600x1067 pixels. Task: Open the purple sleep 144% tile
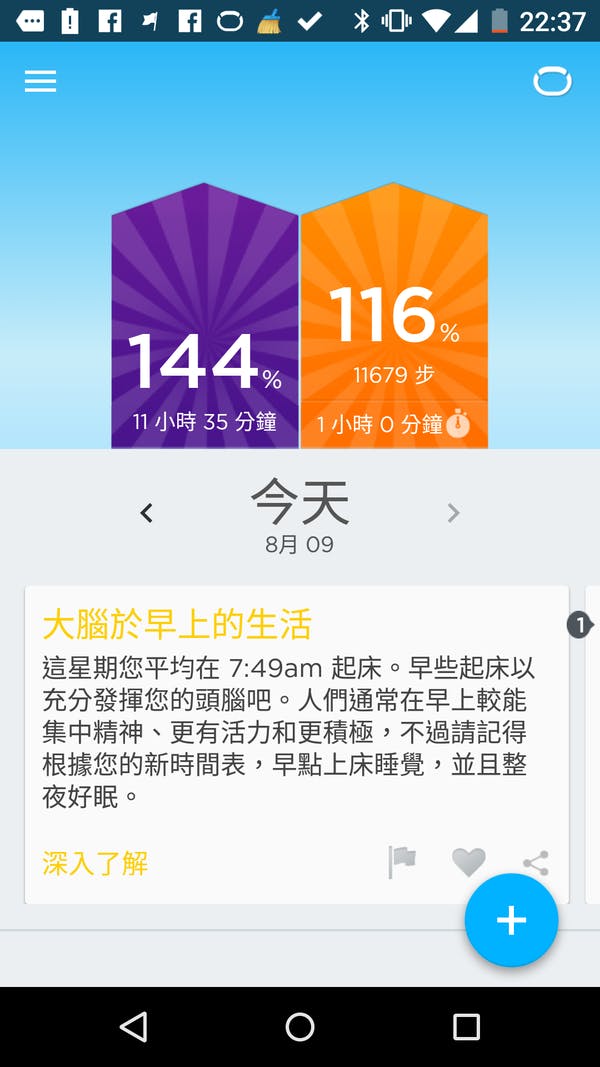[205, 330]
